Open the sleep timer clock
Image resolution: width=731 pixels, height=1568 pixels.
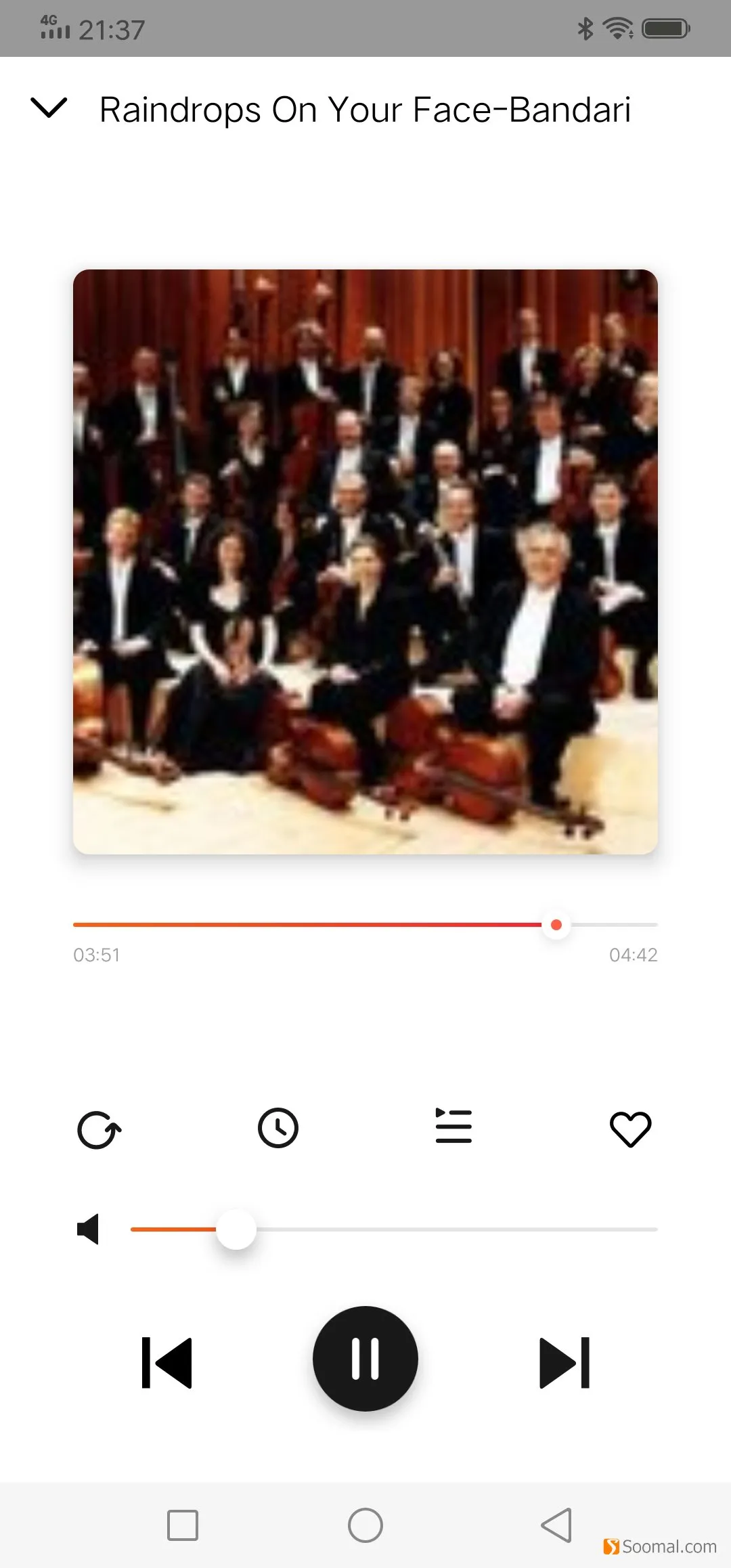click(278, 1128)
